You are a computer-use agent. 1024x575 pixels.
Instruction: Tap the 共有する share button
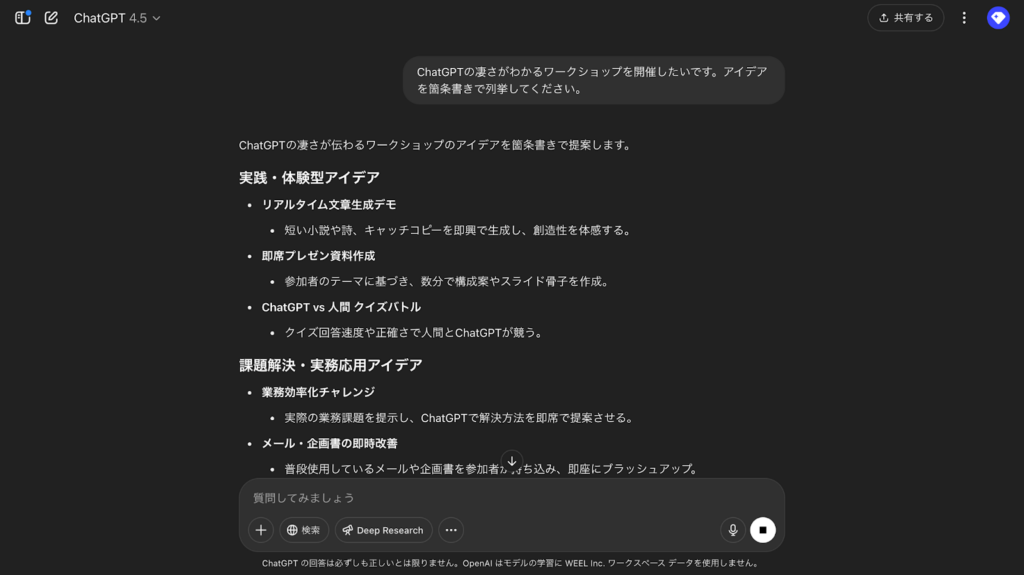905,18
